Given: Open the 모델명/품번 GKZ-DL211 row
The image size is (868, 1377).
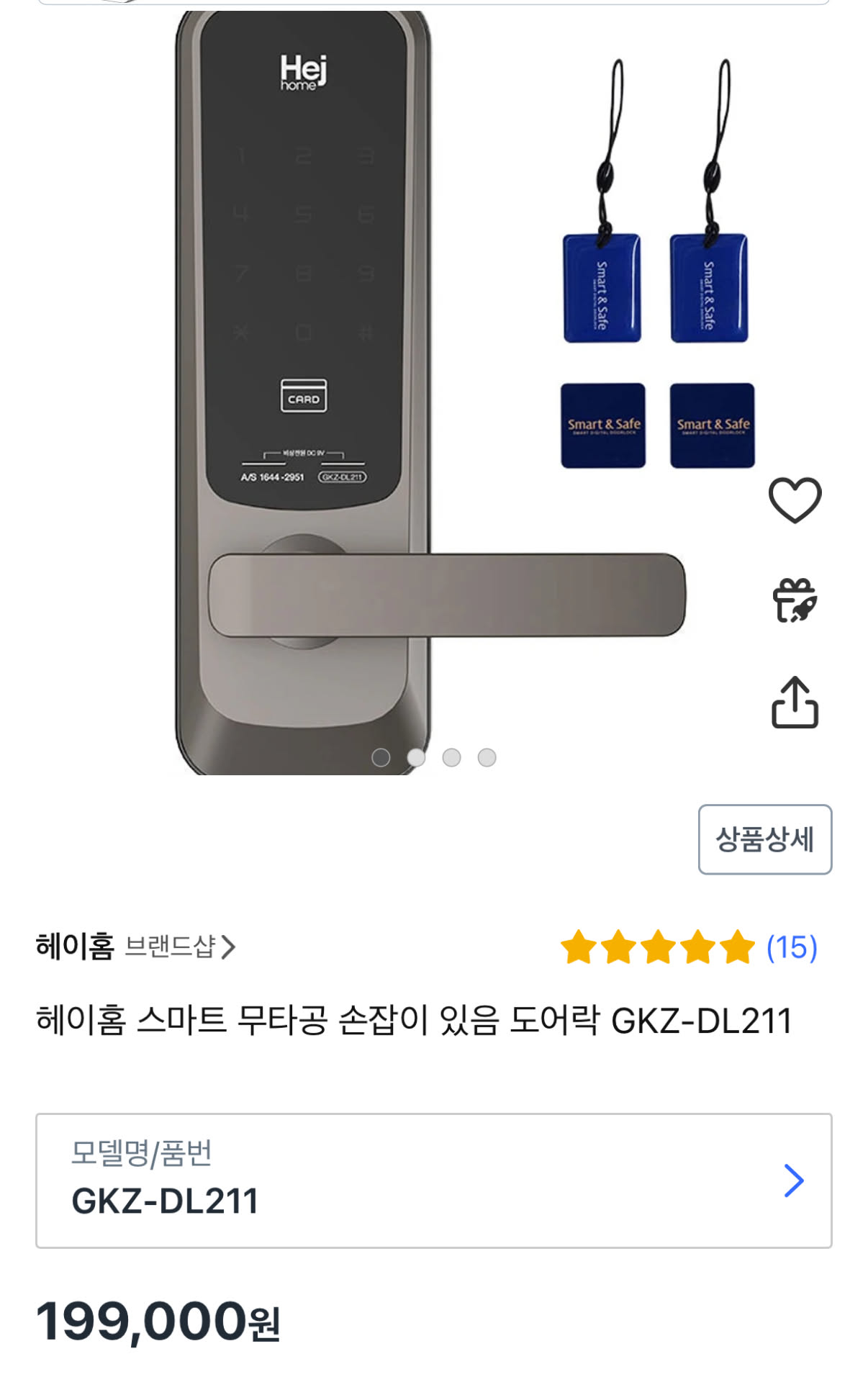Looking at the screenshot, I should [433, 1180].
